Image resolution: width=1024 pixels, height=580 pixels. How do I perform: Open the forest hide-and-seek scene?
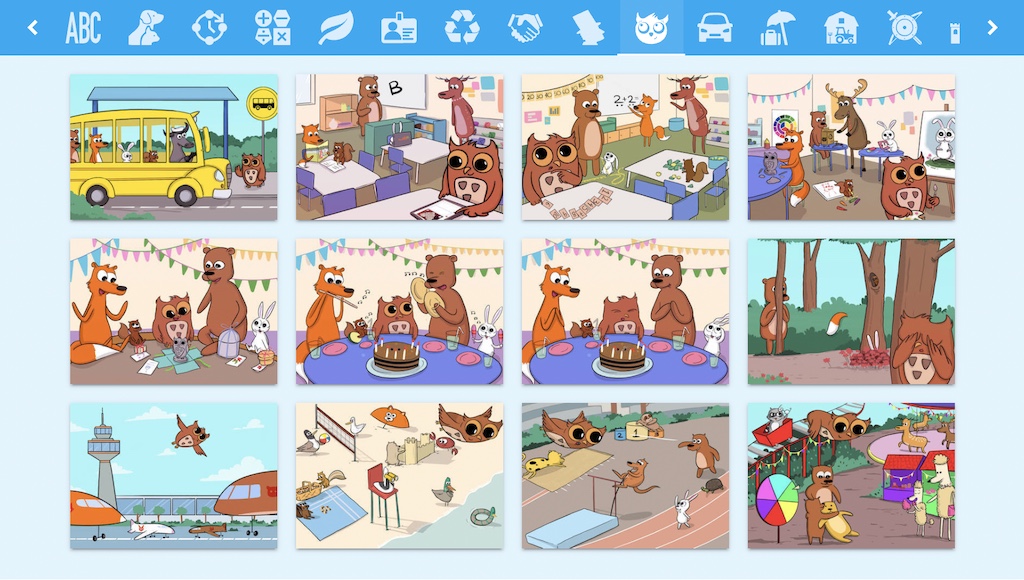(851, 311)
